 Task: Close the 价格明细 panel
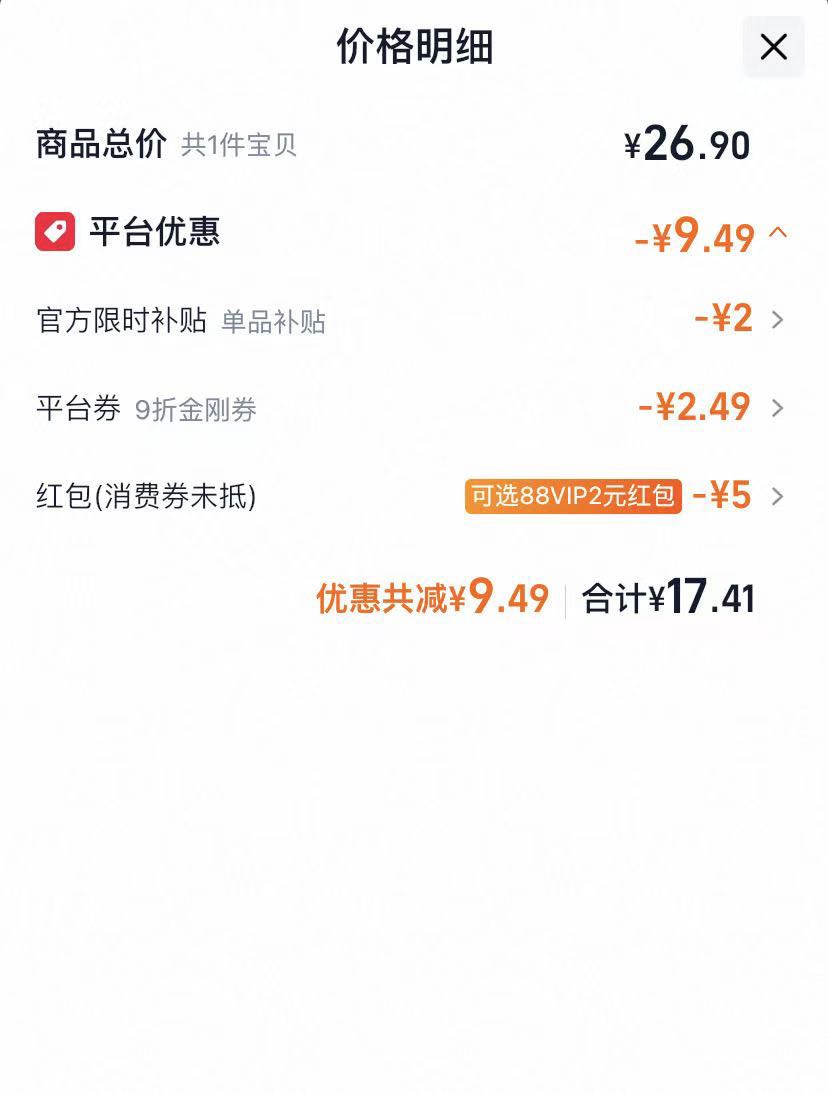(x=774, y=47)
